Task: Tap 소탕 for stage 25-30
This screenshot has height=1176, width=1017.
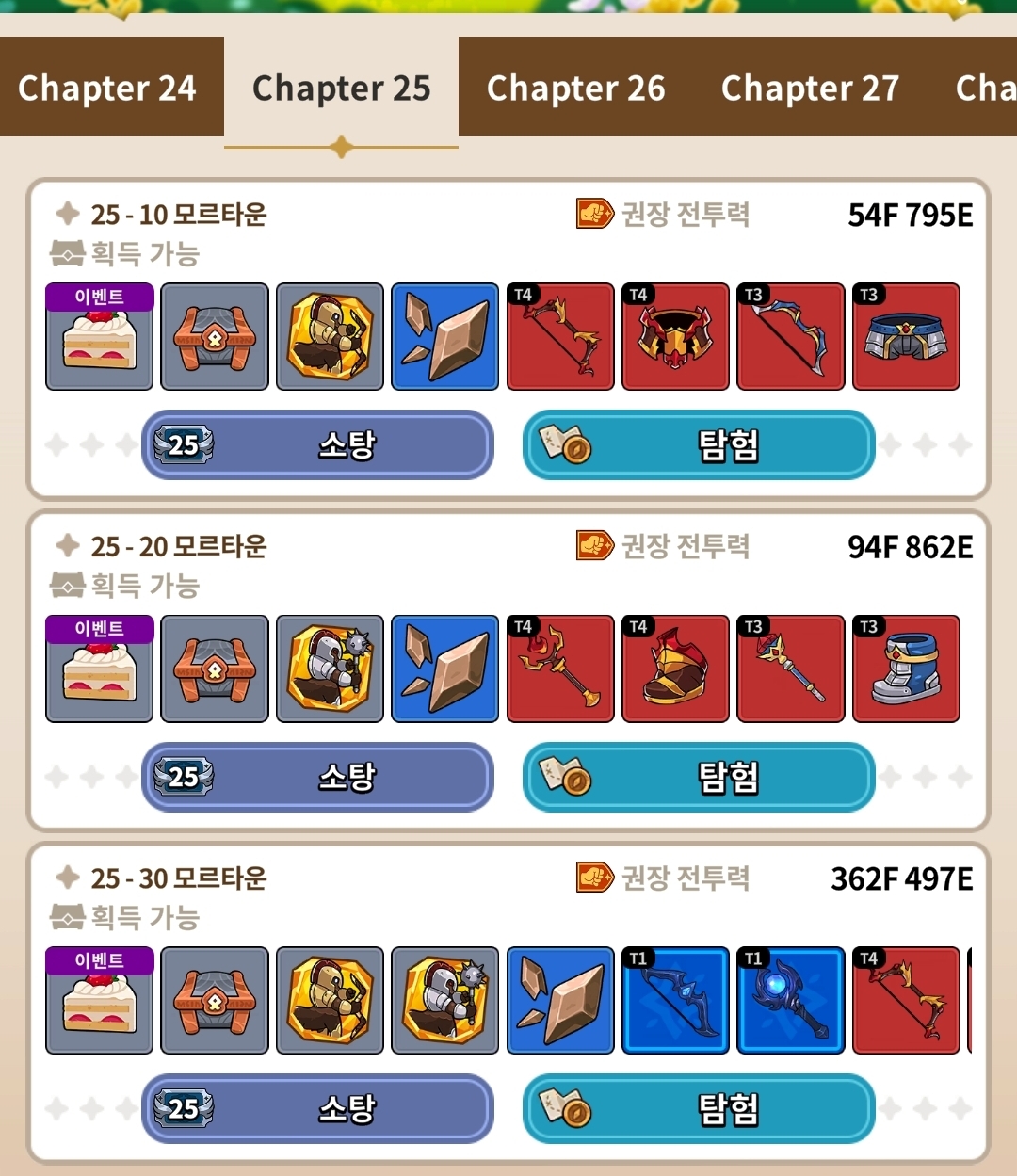Action: pyautogui.click(x=318, y=1108)
